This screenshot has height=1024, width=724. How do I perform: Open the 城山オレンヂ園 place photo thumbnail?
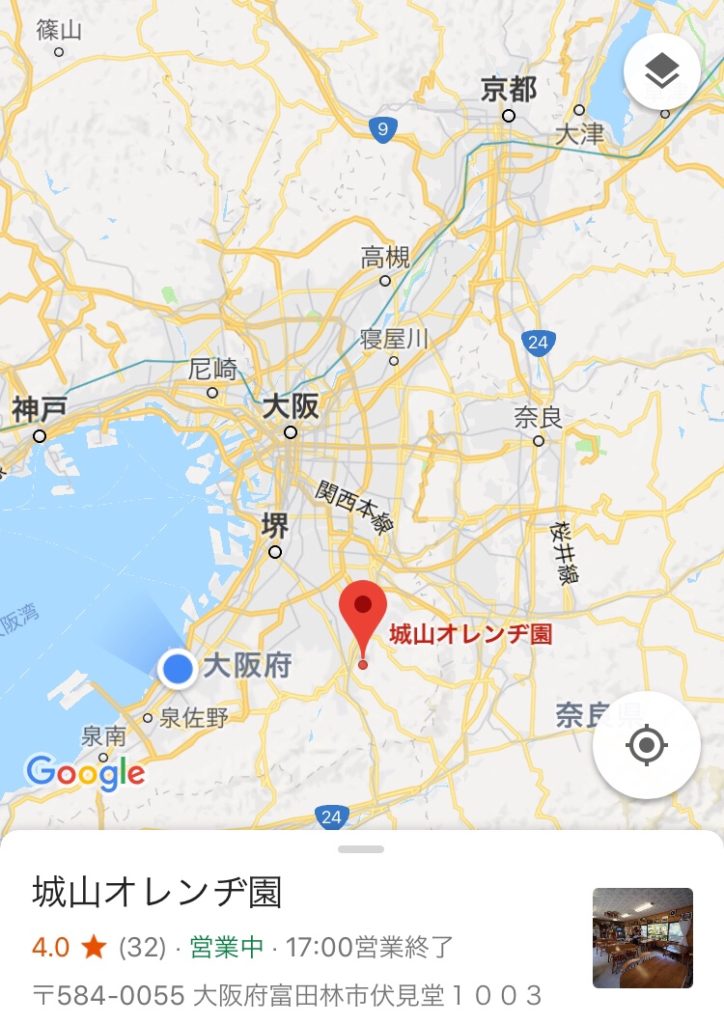[x=642, y=938]
